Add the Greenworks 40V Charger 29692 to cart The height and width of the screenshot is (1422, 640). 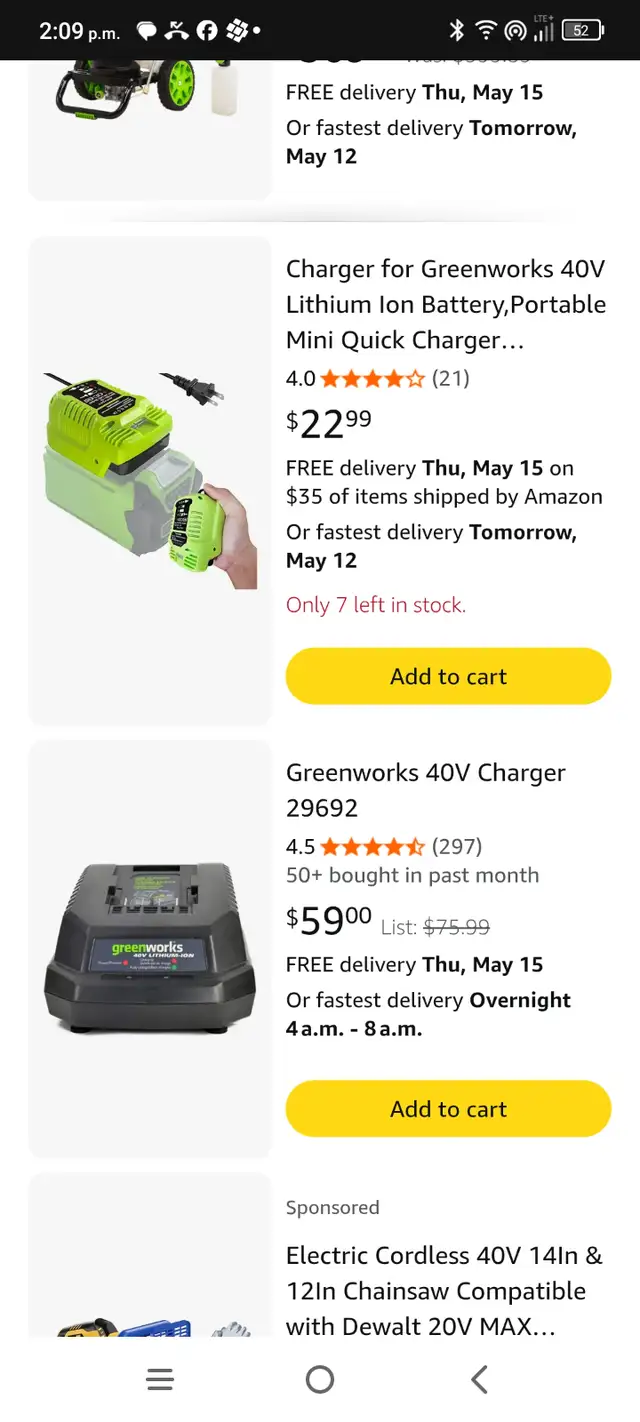(448, 1109)
